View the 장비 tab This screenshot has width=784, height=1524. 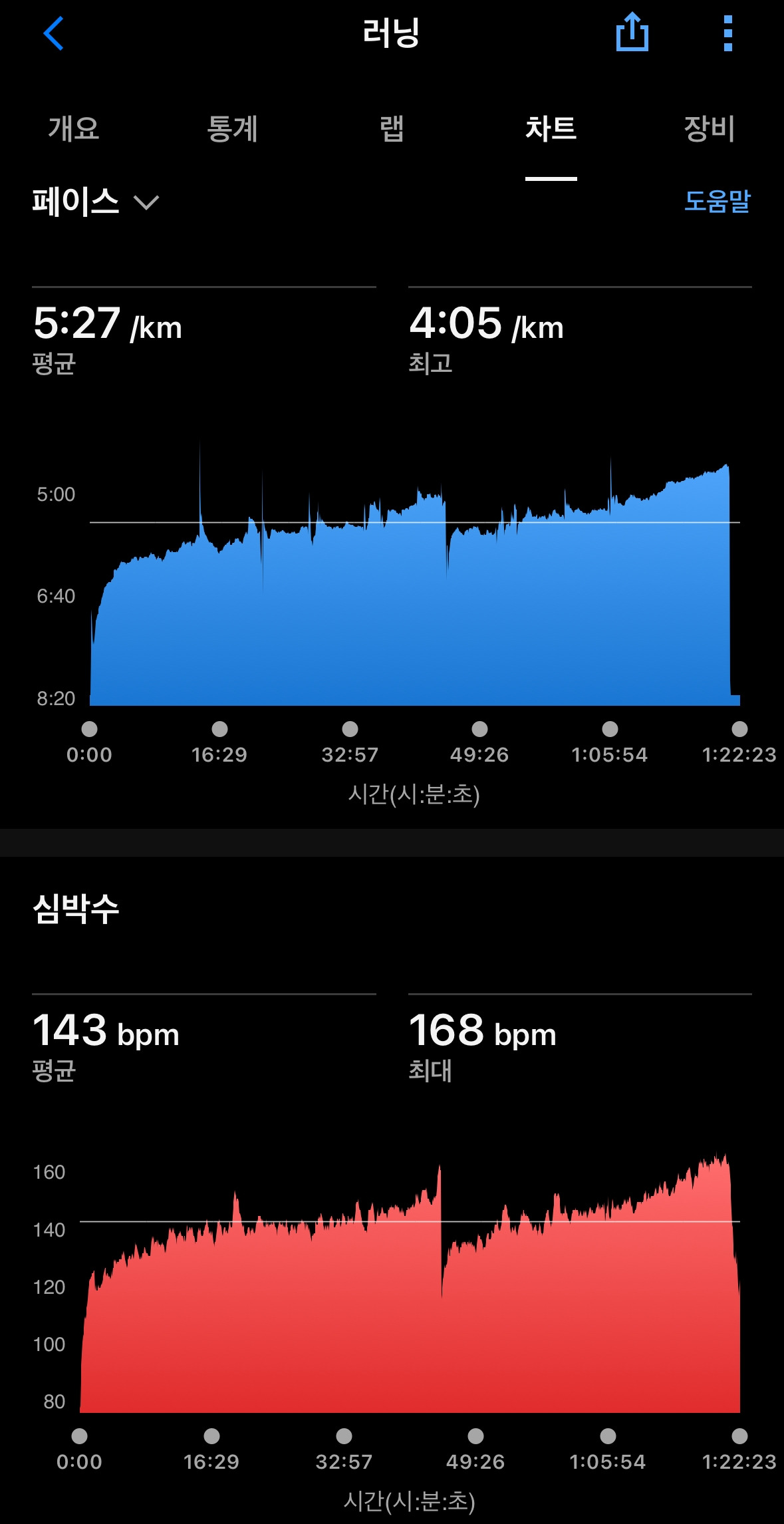pyautogui.click(x=709, y=128)
